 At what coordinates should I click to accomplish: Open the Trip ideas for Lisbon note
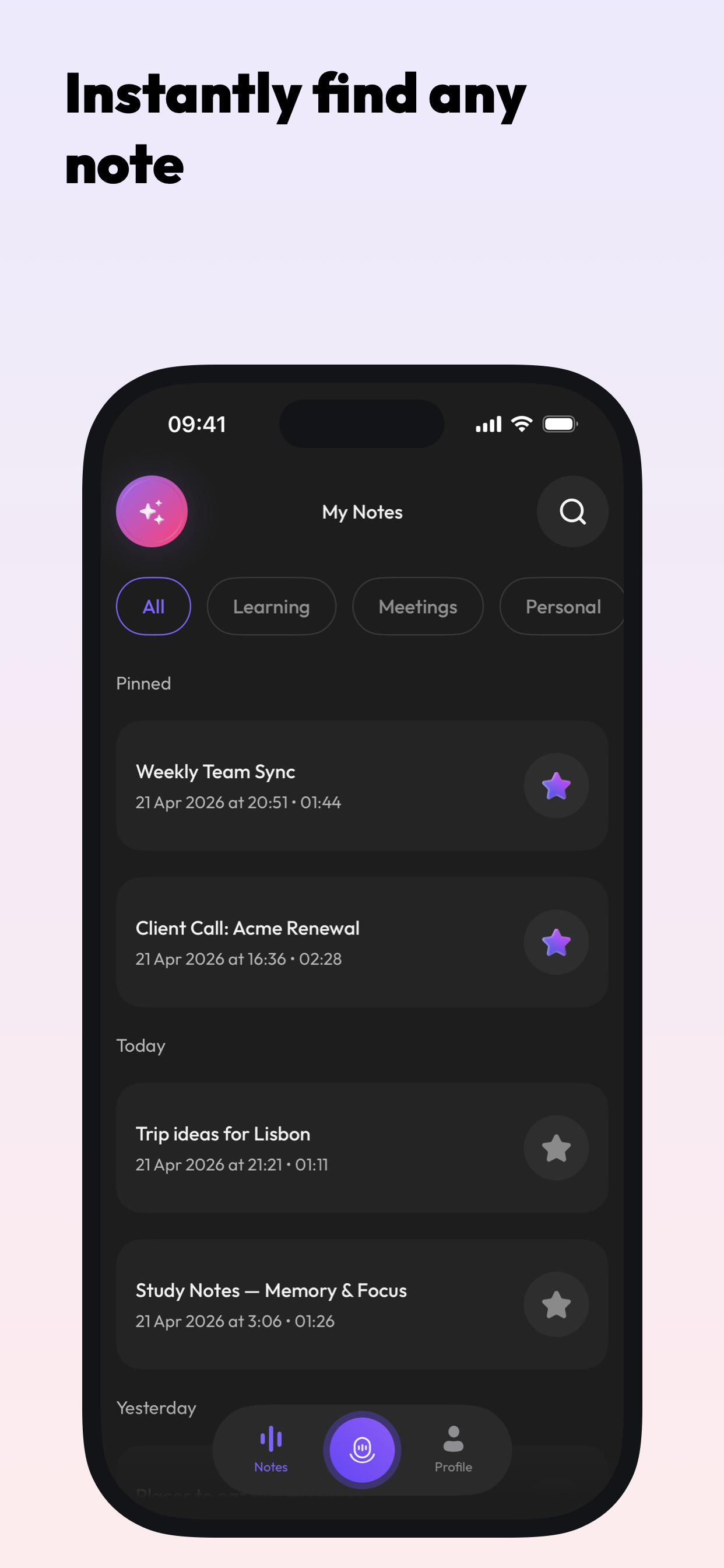[304, 1147]
